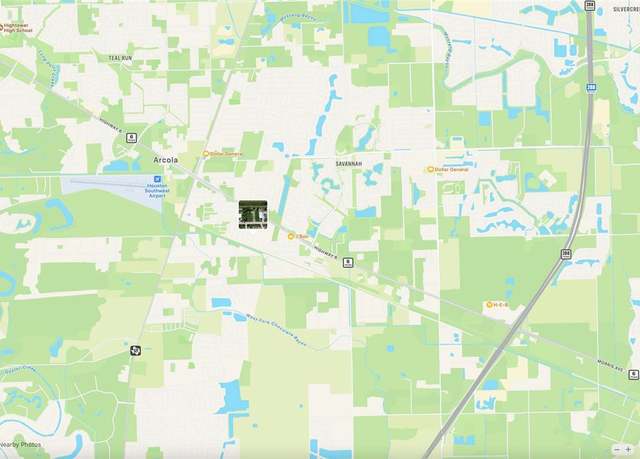Open the photo thumbnail pinned on the map
Screen dimensions: 640x459
(x=253, y=214)
